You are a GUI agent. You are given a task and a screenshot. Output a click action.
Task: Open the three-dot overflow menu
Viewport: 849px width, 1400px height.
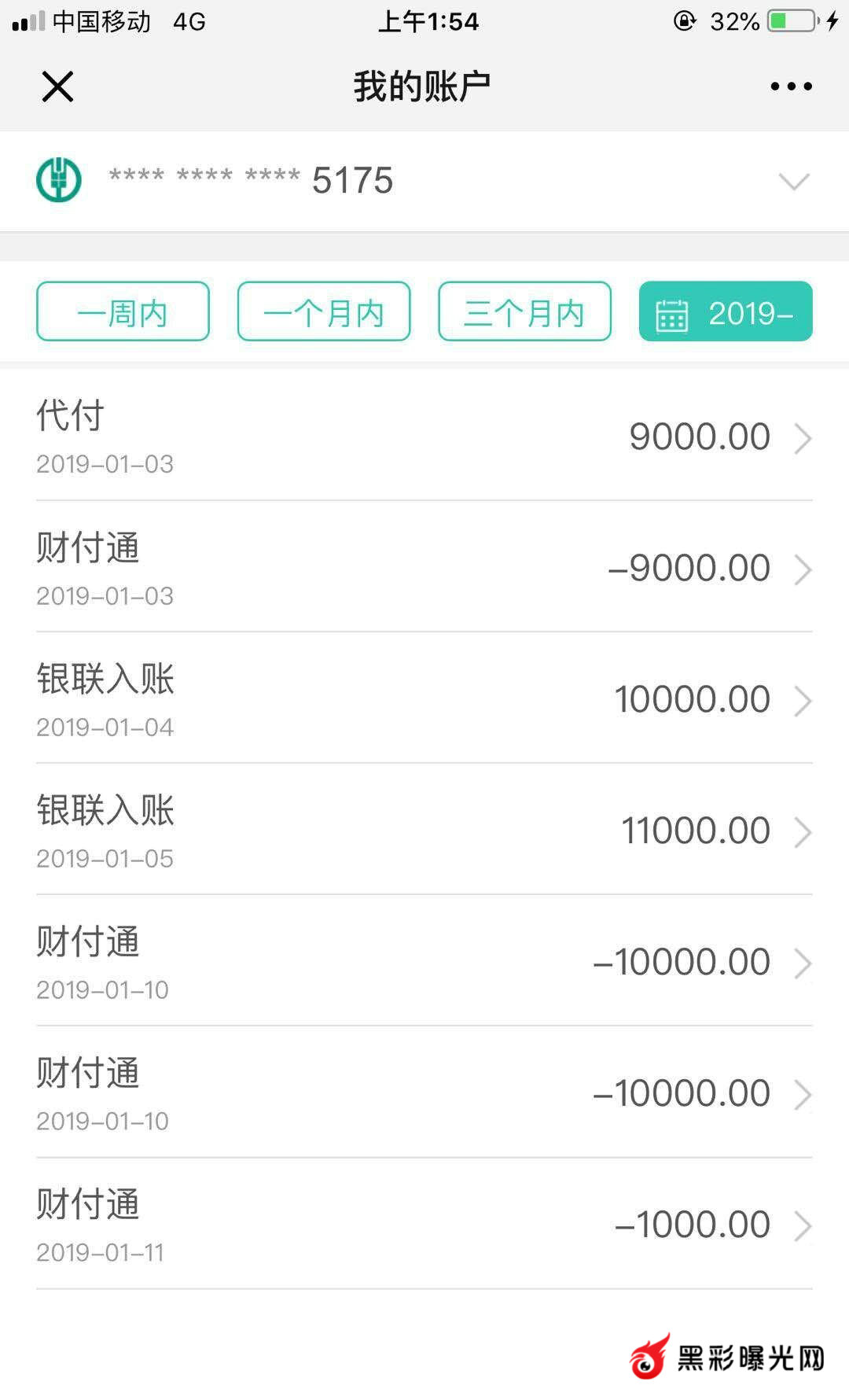[791, 87]
